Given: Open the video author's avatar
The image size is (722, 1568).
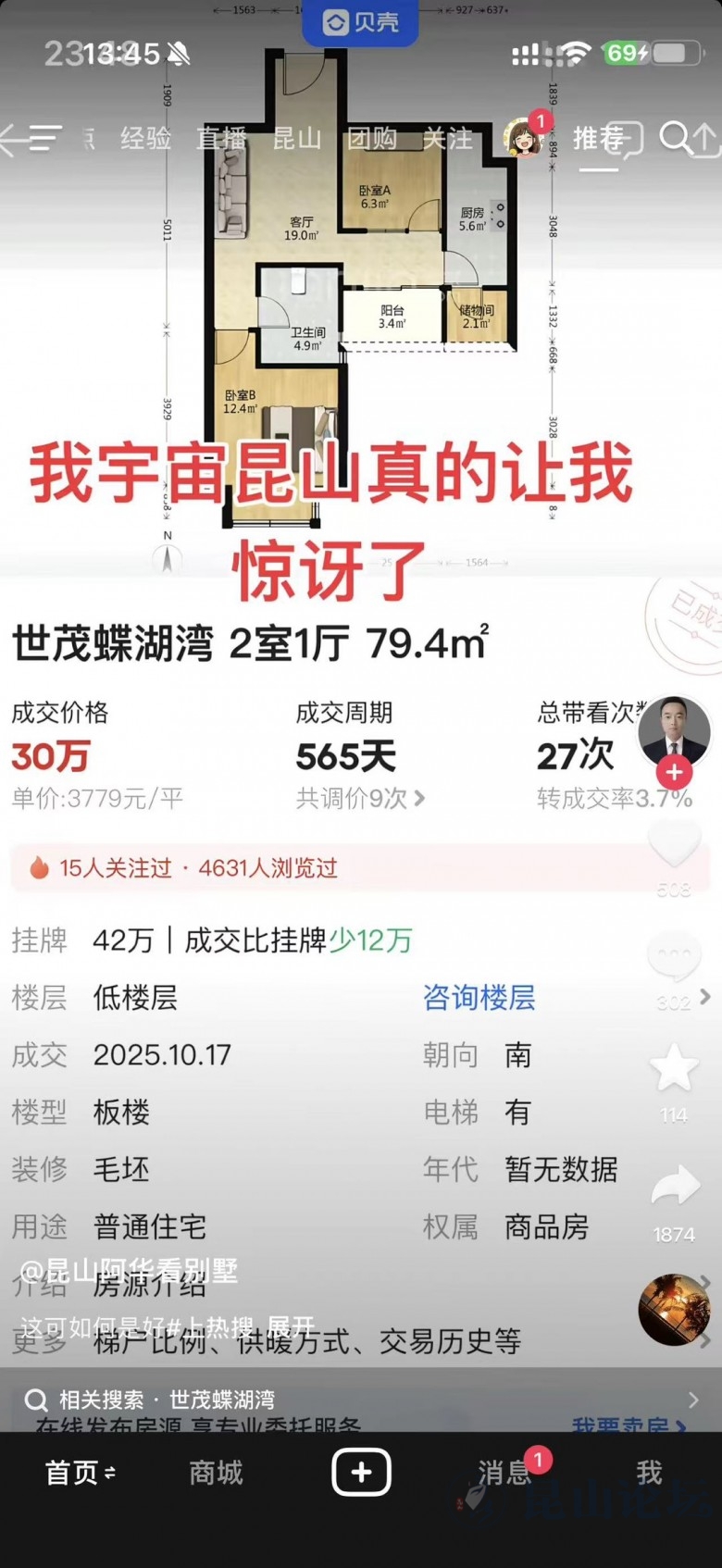Looking at the screenshot, I should (674, 729).
